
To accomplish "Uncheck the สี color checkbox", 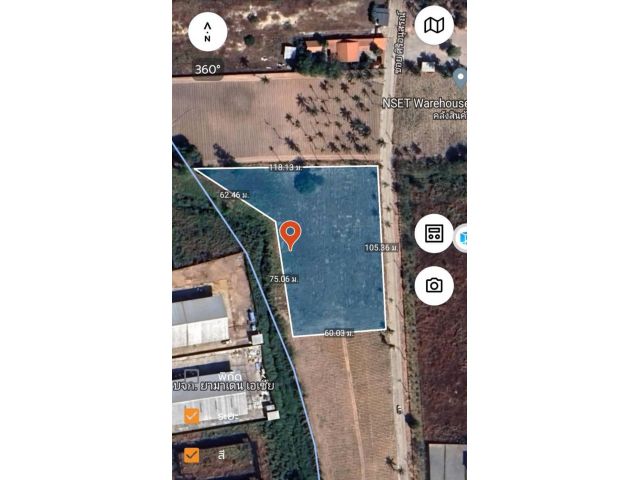I will [x=192, y=455].
